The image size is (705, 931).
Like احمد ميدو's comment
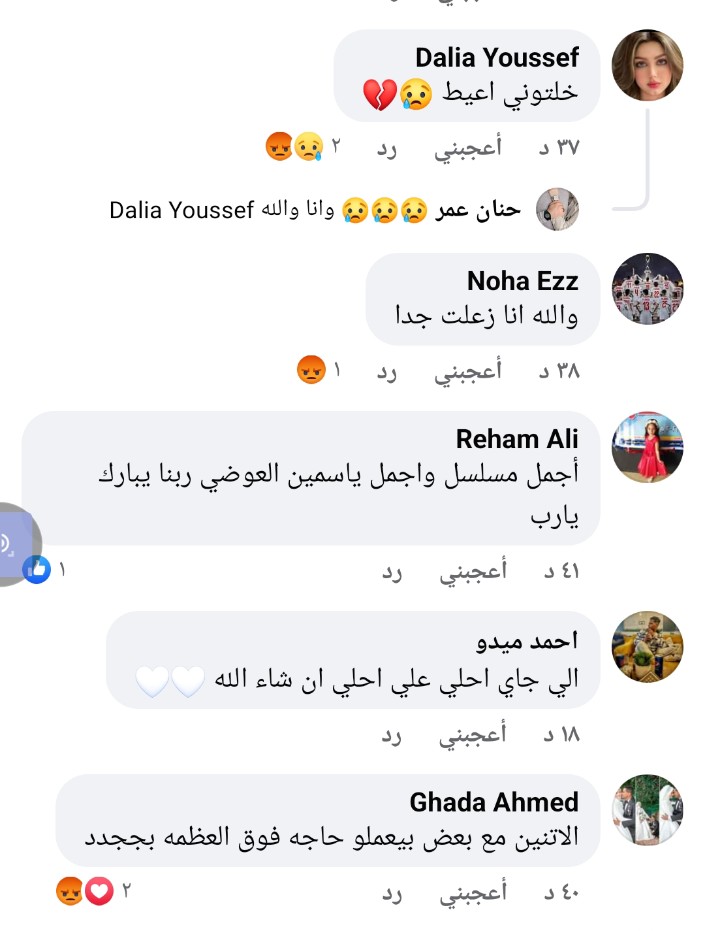472,735
